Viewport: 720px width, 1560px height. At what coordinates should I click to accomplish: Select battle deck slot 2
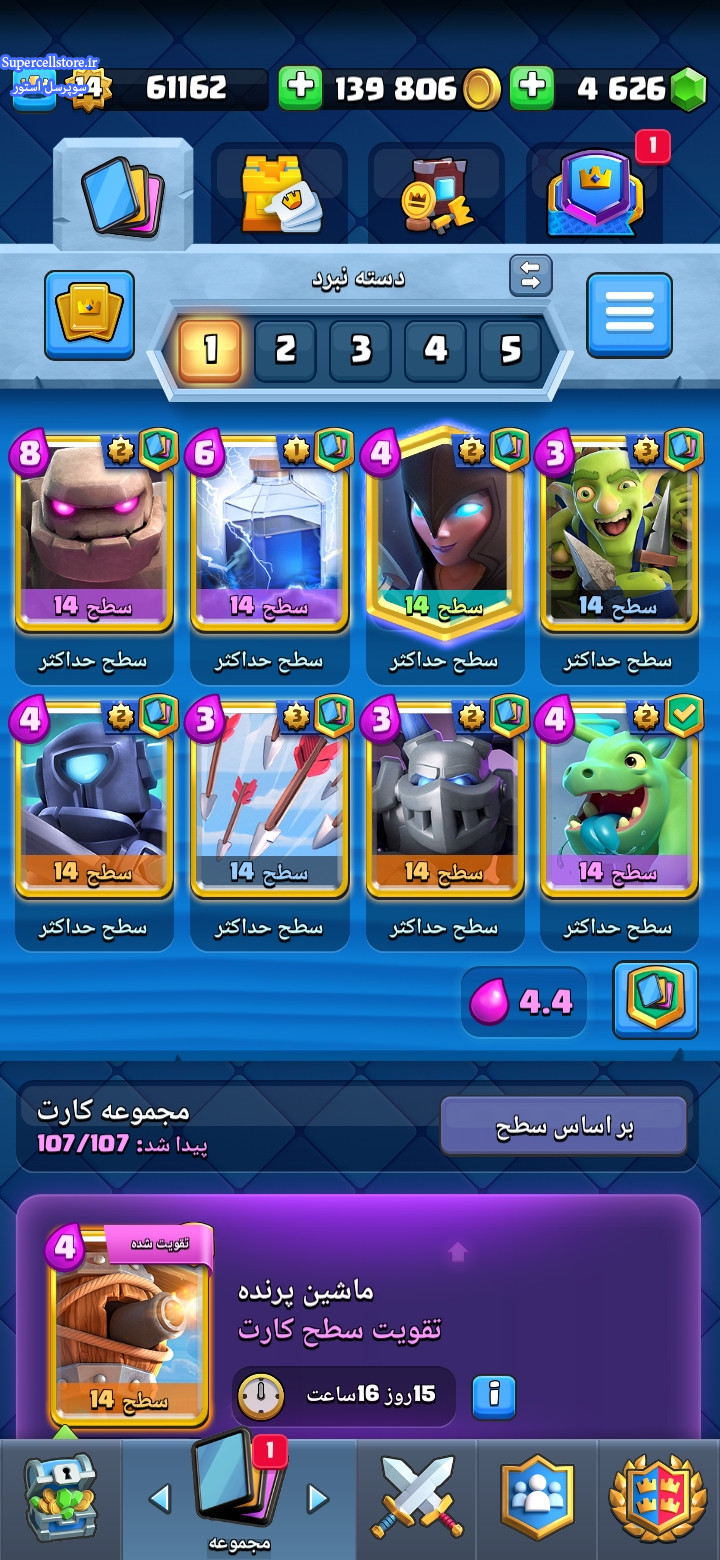tap(285, 350)
